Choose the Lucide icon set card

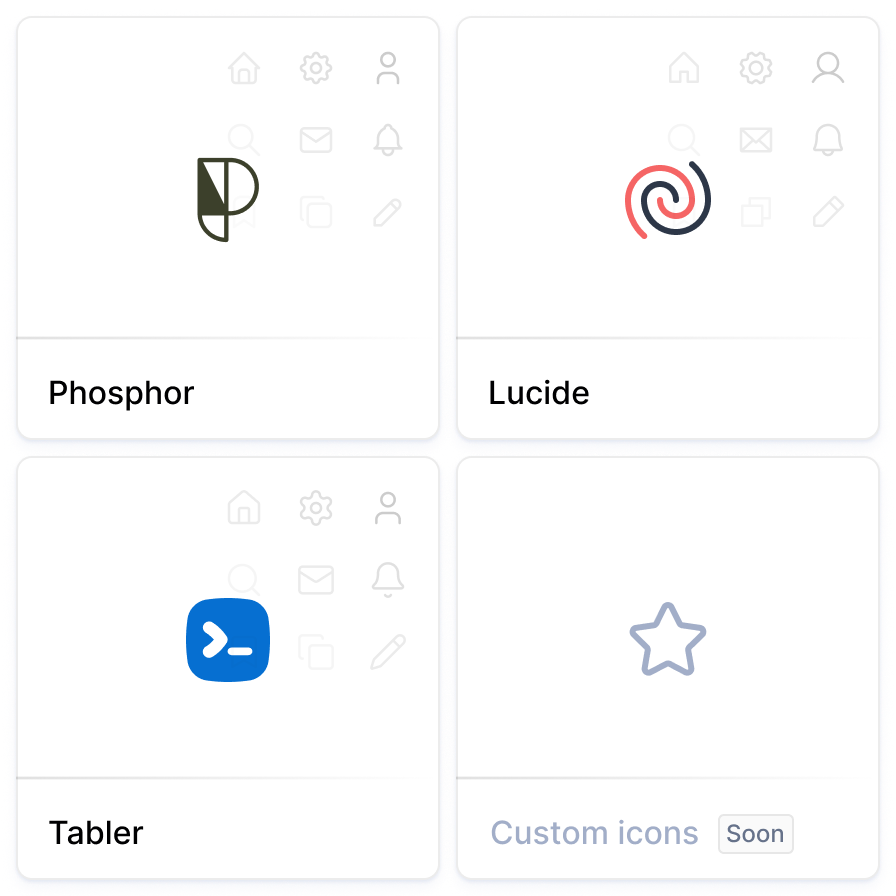(x=667, y=228)
